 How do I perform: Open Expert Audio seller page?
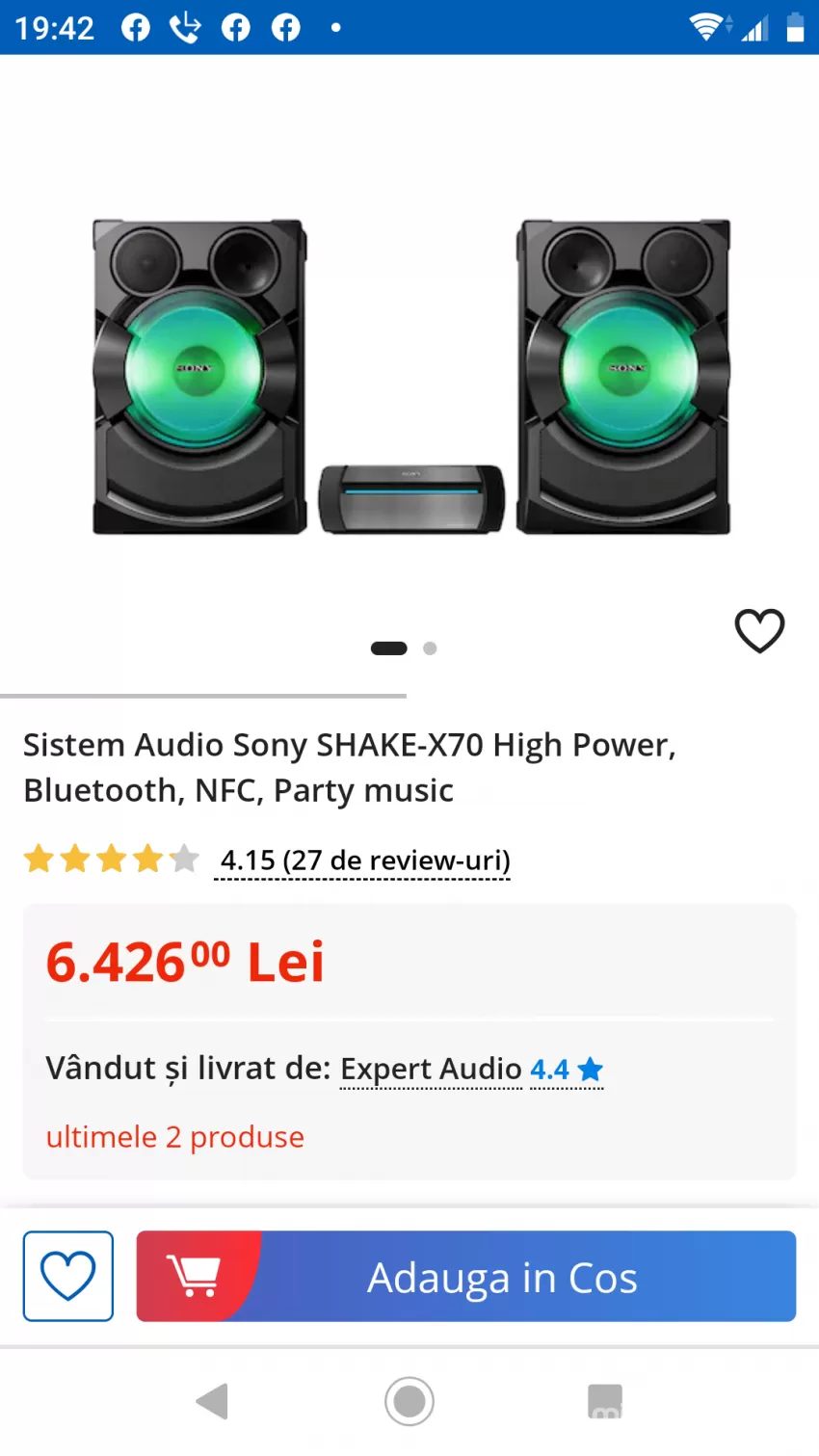(x=431, y=1069)
